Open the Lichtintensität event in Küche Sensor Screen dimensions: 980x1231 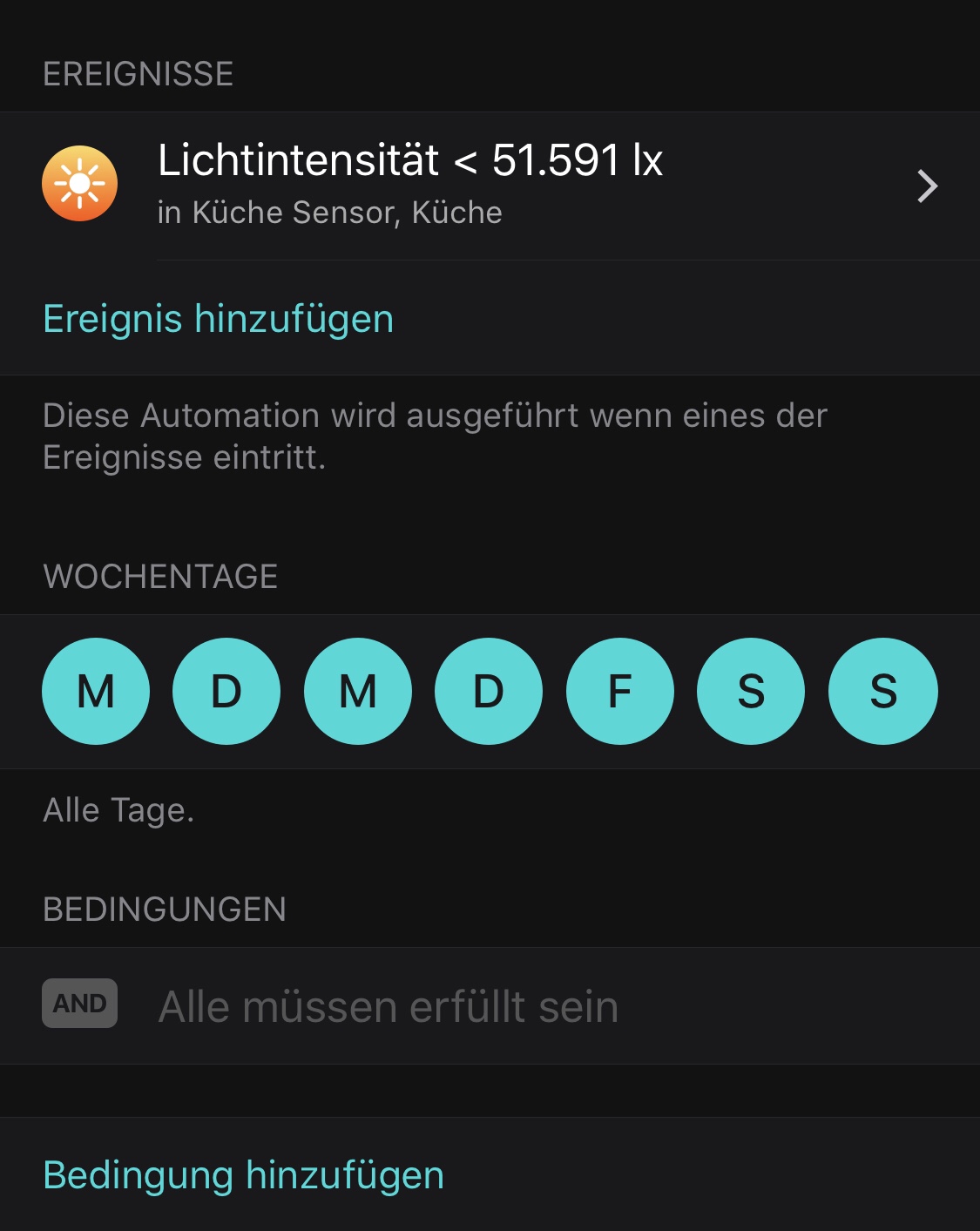click(488, 185)
